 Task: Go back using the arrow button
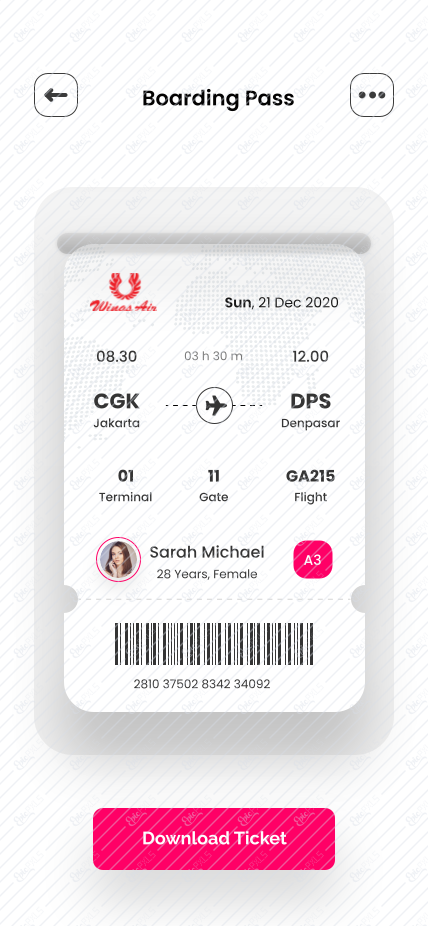(x=56, y=95)
